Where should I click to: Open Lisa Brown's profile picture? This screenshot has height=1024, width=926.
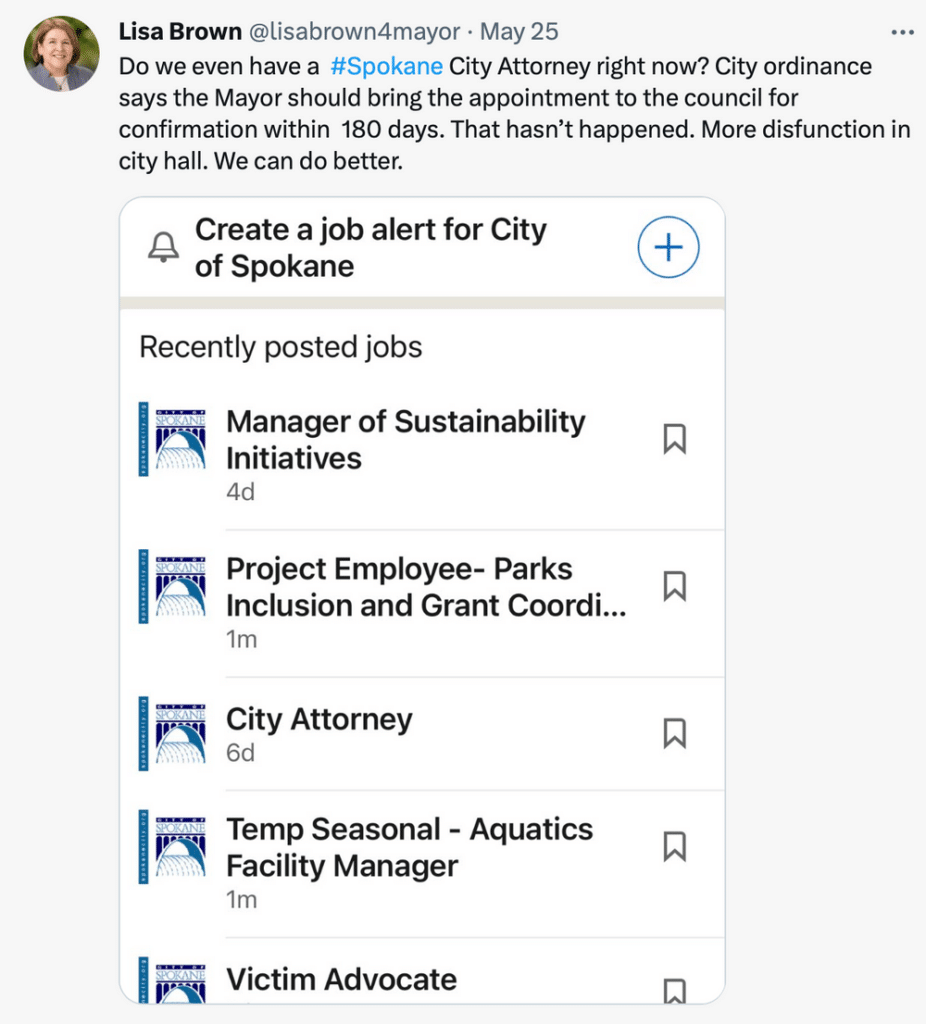point(62,54)
